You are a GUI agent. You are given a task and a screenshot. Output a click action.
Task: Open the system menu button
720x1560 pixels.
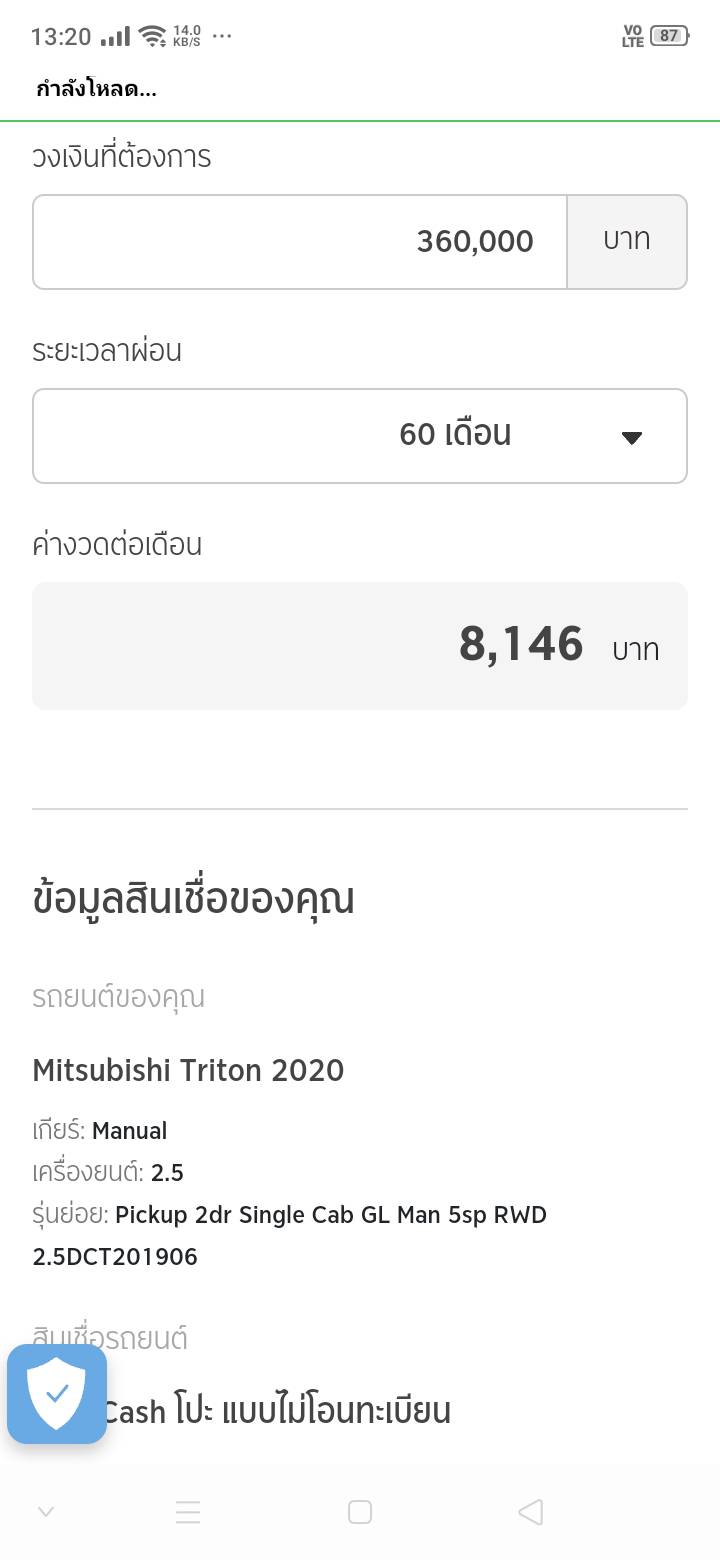(x=188, y=1512)
